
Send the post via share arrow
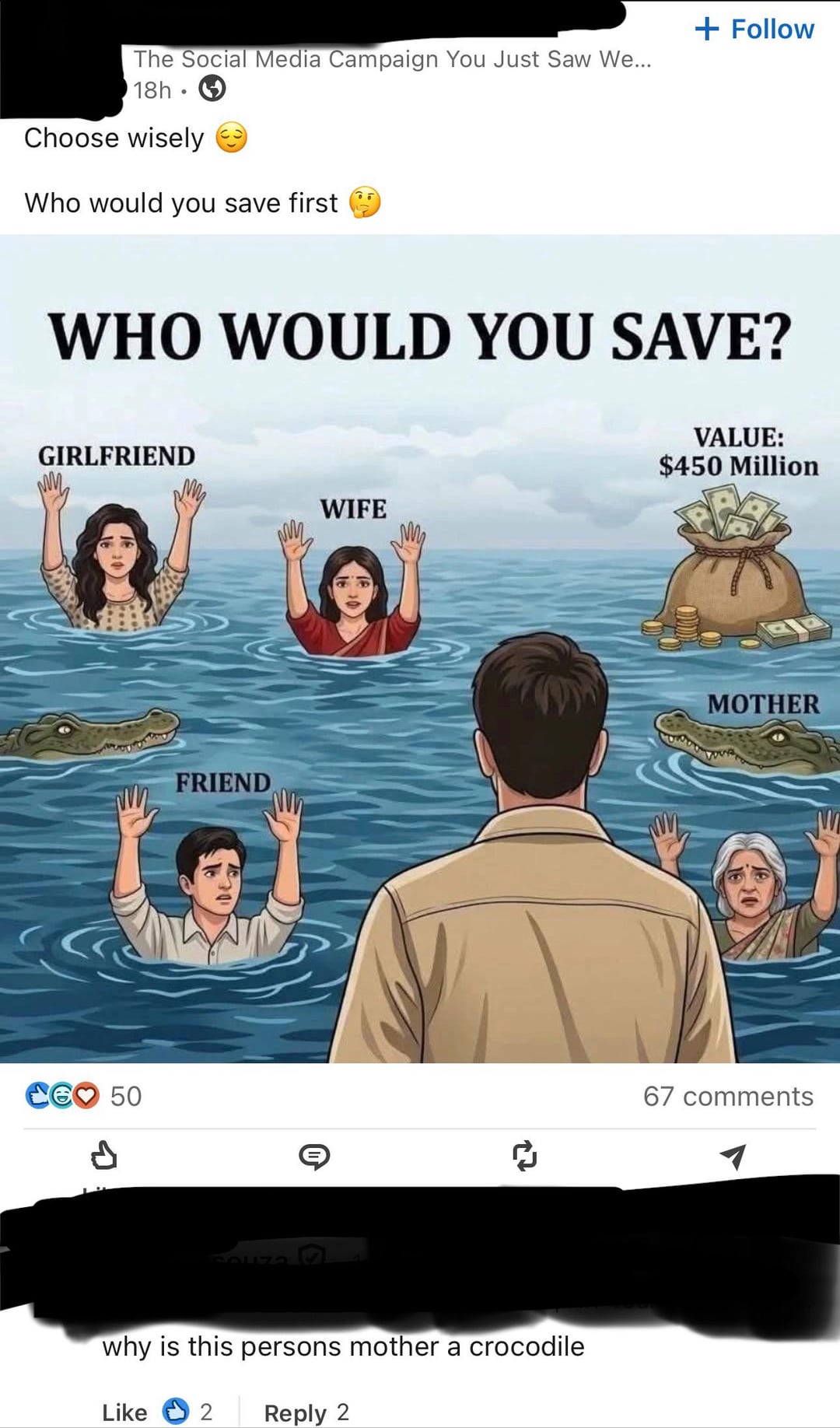tap(733, 1156)
